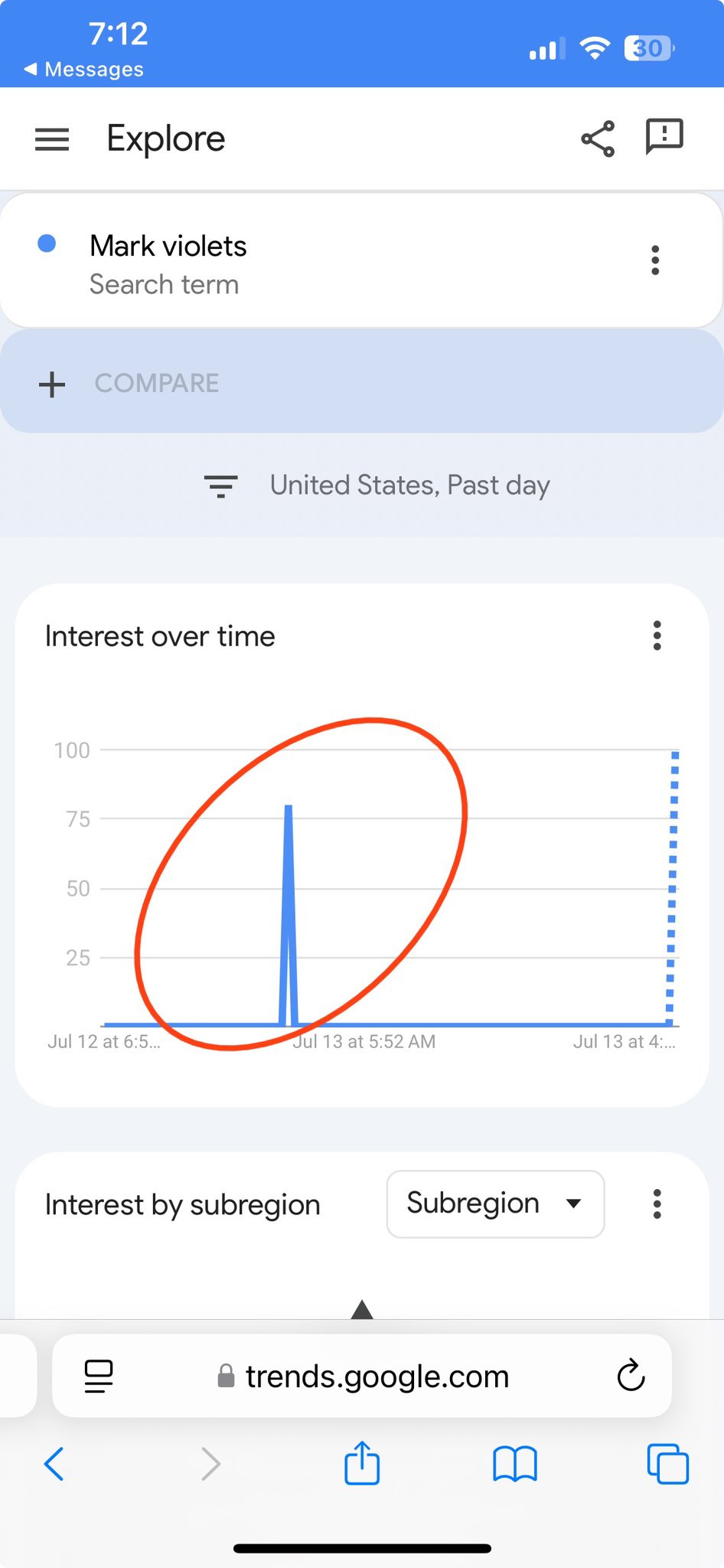
Task: Open United States, Past day filters
Action: point(377,485)
